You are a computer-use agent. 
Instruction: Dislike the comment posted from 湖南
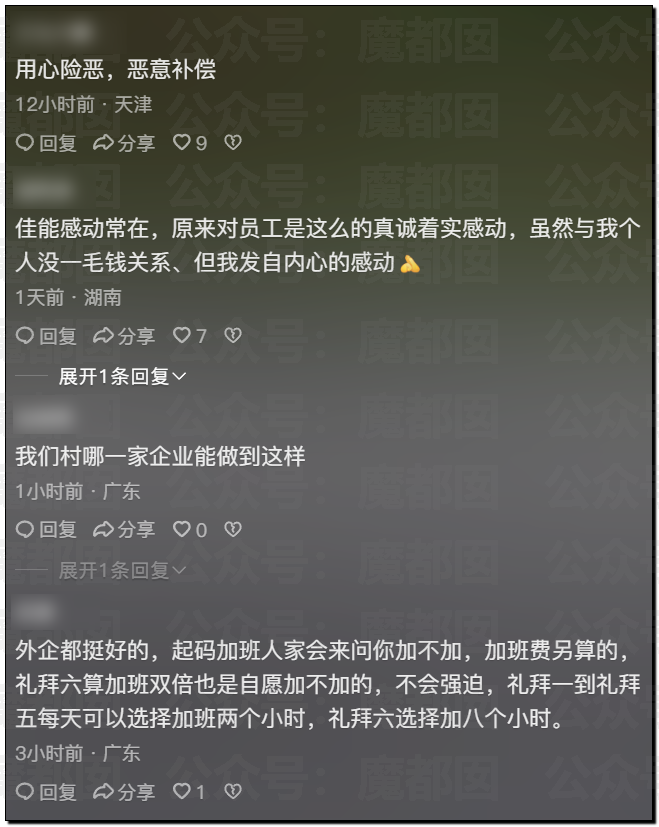(233, 336)
